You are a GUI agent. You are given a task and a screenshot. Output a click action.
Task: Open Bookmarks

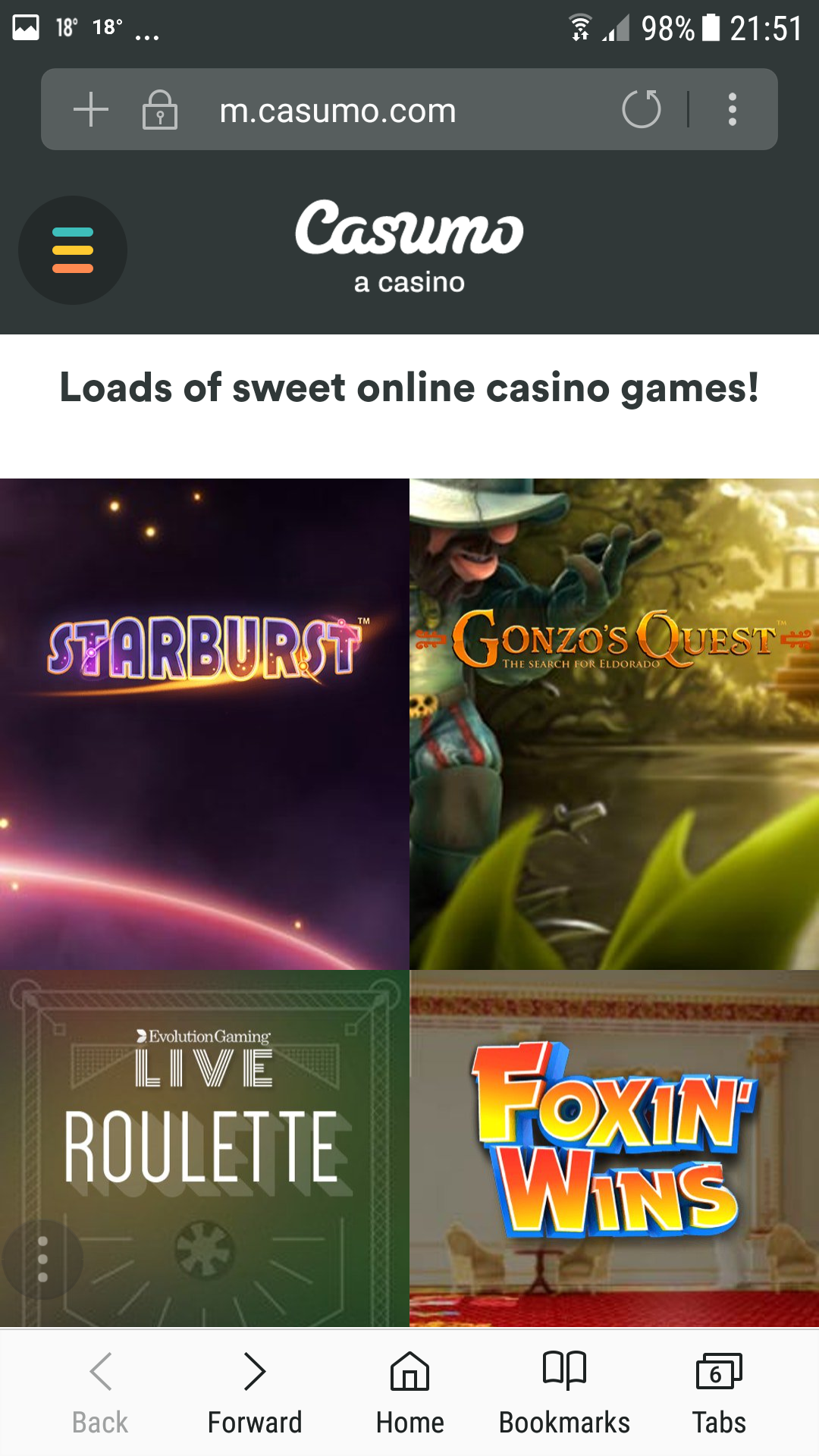tap(564, 1392)
